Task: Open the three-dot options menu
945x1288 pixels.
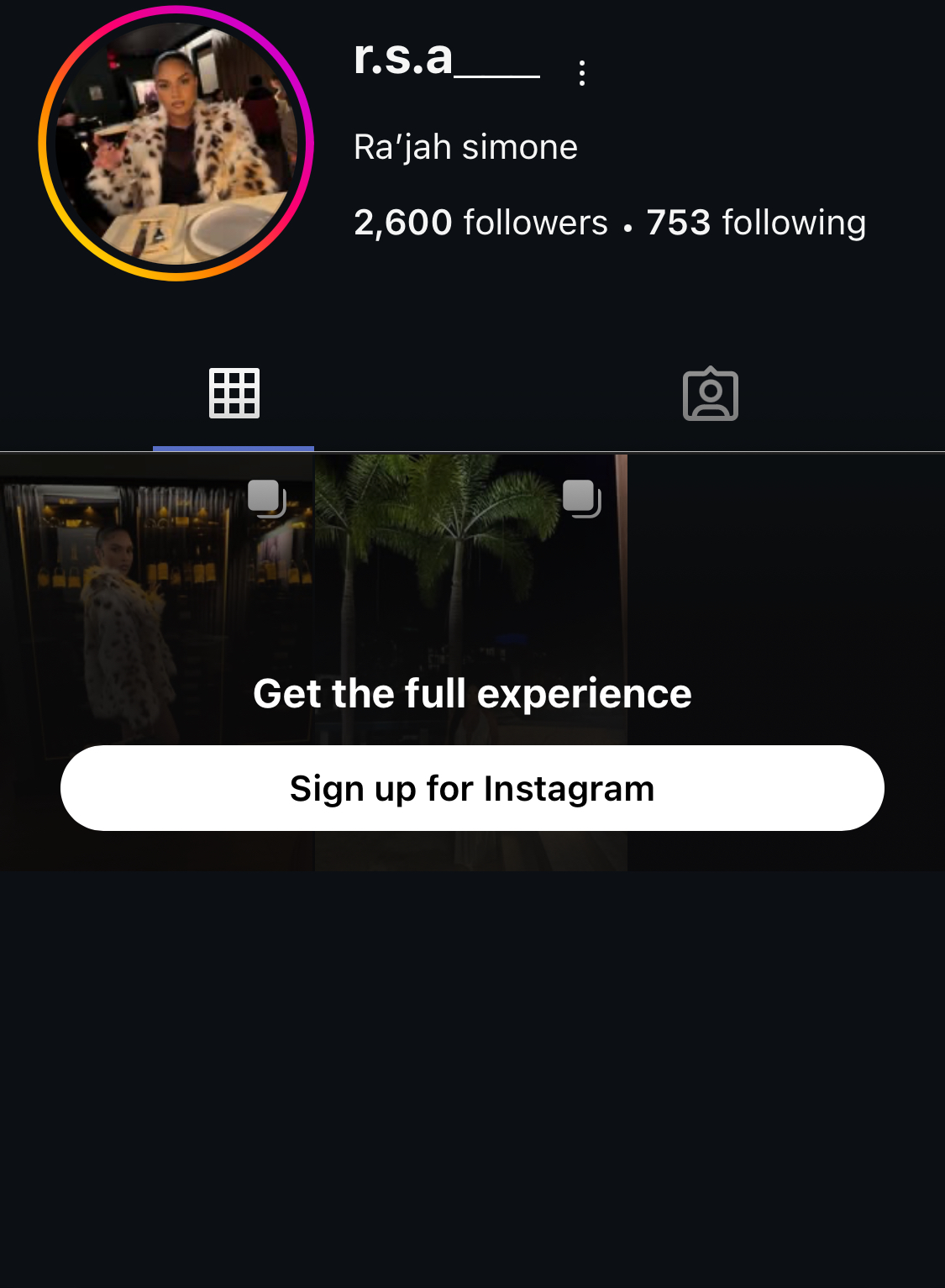Action: point(581,73)
